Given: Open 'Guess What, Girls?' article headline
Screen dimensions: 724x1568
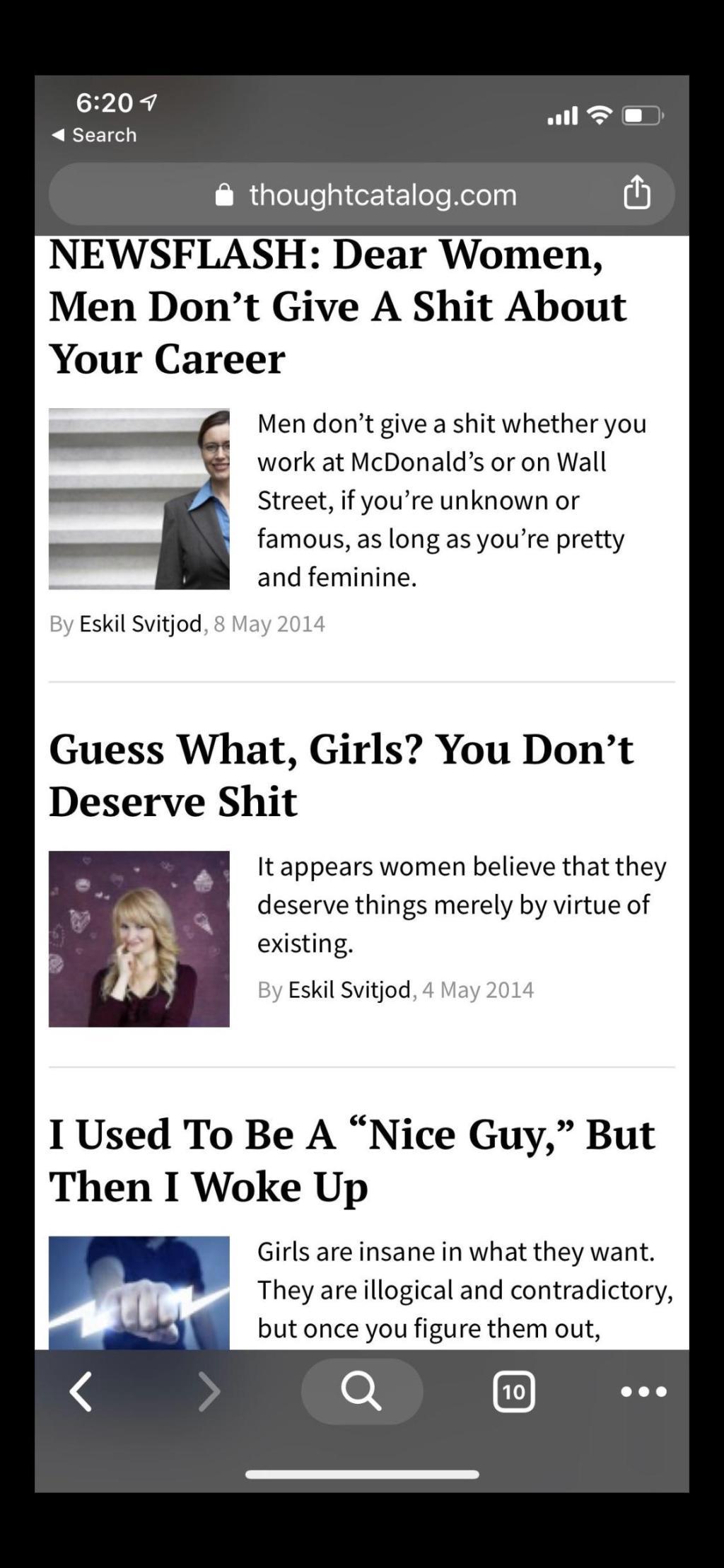Looking at the screenshot, I should [x=341, y=774].
